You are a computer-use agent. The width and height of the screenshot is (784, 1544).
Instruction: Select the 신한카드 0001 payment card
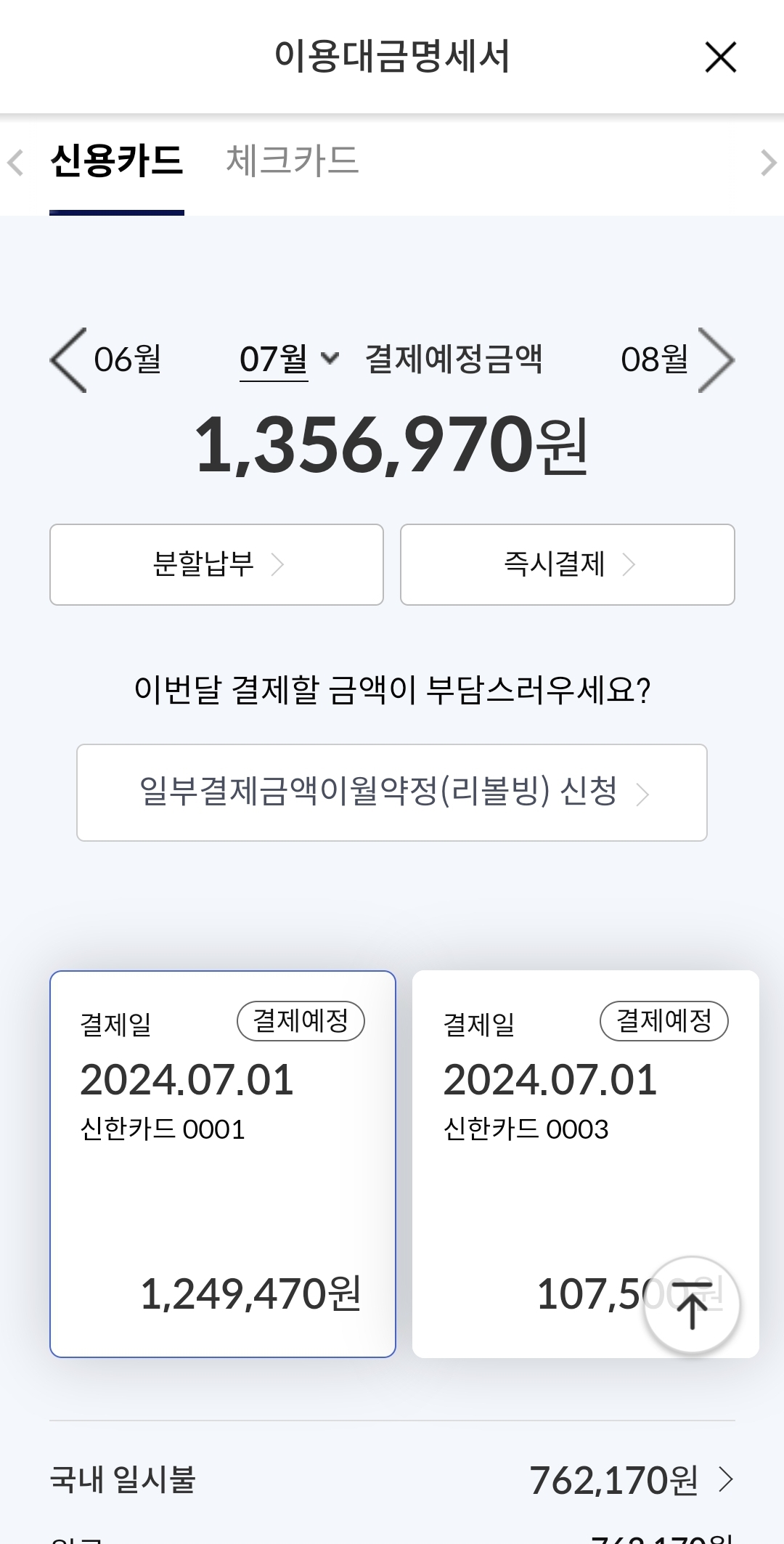(x=222, y=1163)
